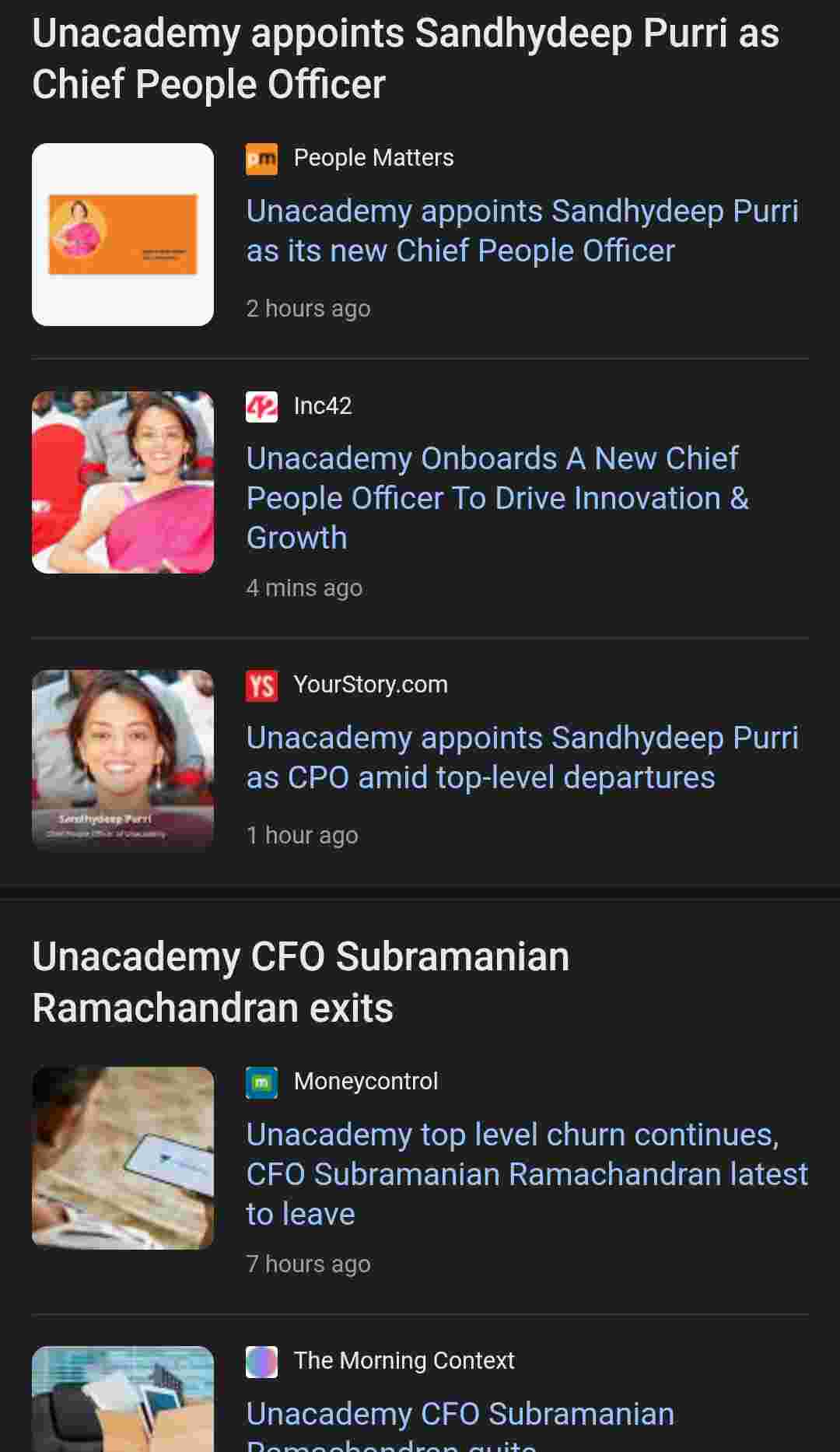Open Moneycontrol article on CFO leaving
This screenshot has width=840, height=1452.
[527, 1173]
